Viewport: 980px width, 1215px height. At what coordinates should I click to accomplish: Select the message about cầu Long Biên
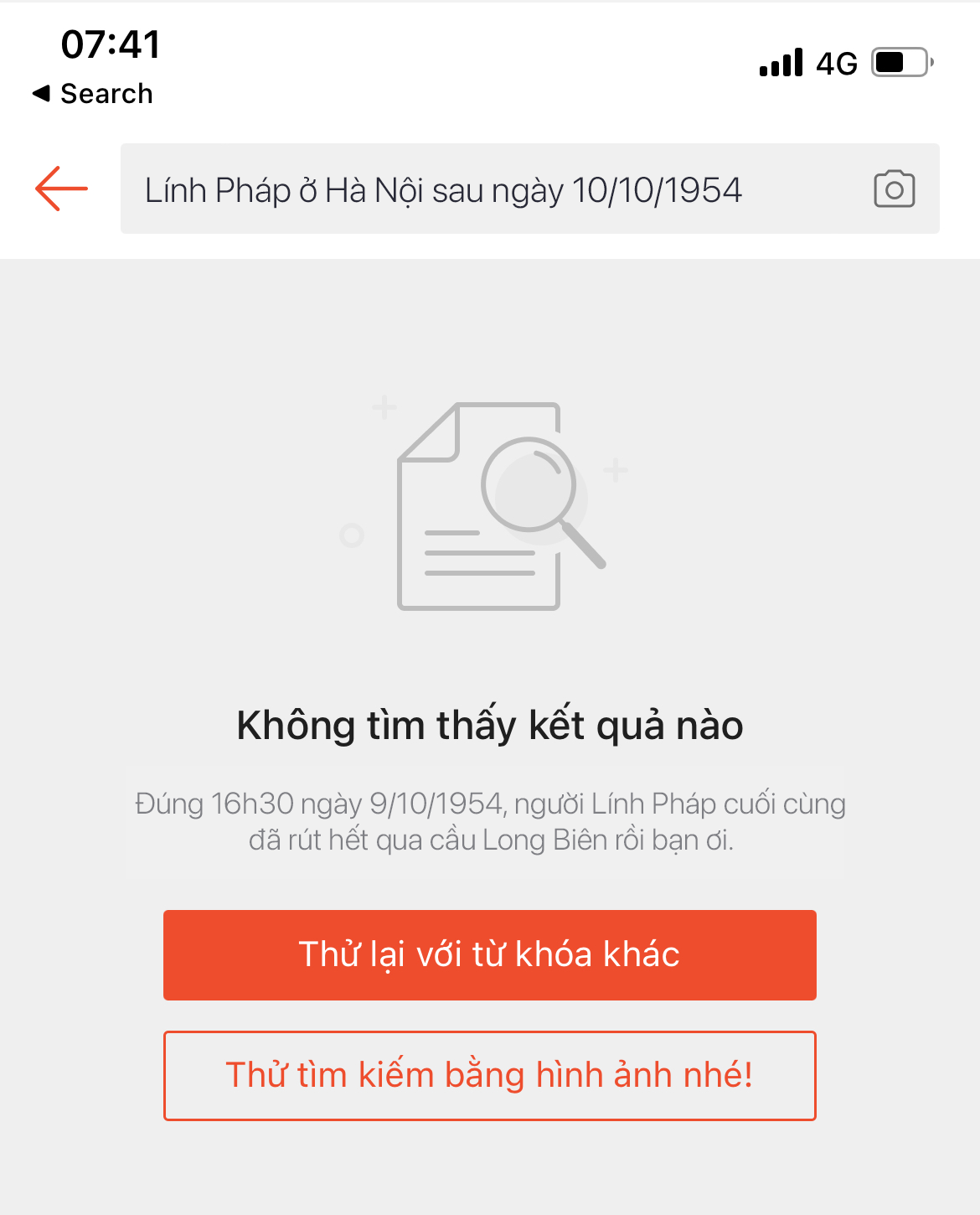490,819
